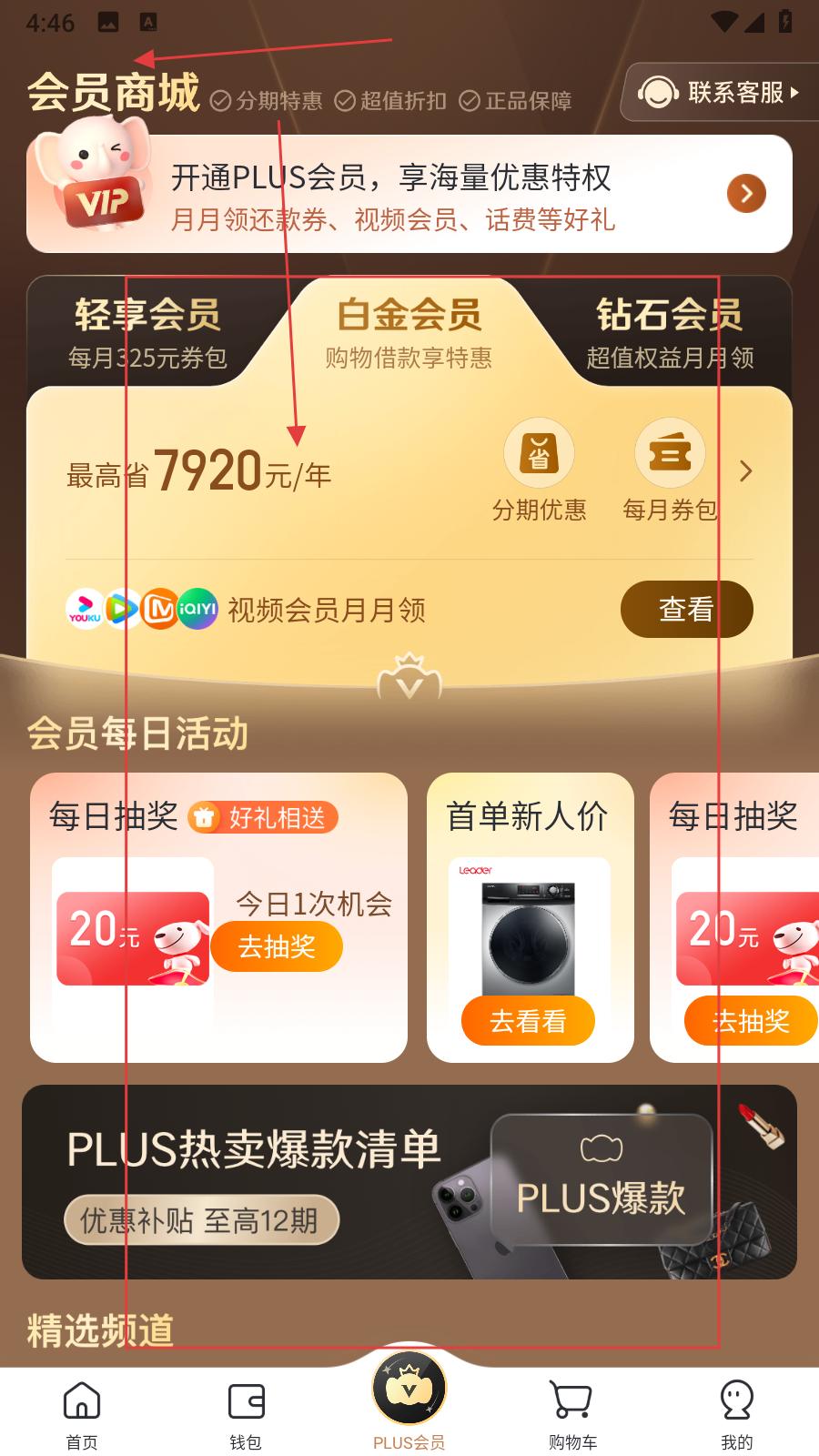Image resolution: width=819 pixels, height=1456 pixels.
Task: Contact customer service via 联系客服
Action: point(714,93)
